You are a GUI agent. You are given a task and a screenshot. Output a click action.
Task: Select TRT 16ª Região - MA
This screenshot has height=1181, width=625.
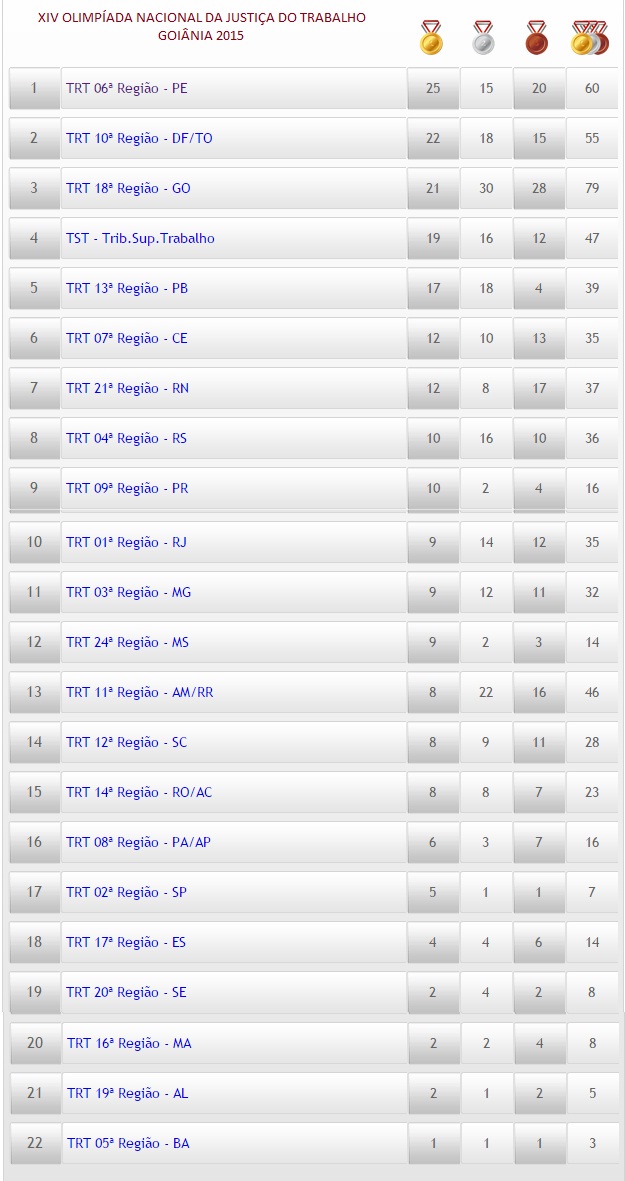[129, 1043]
